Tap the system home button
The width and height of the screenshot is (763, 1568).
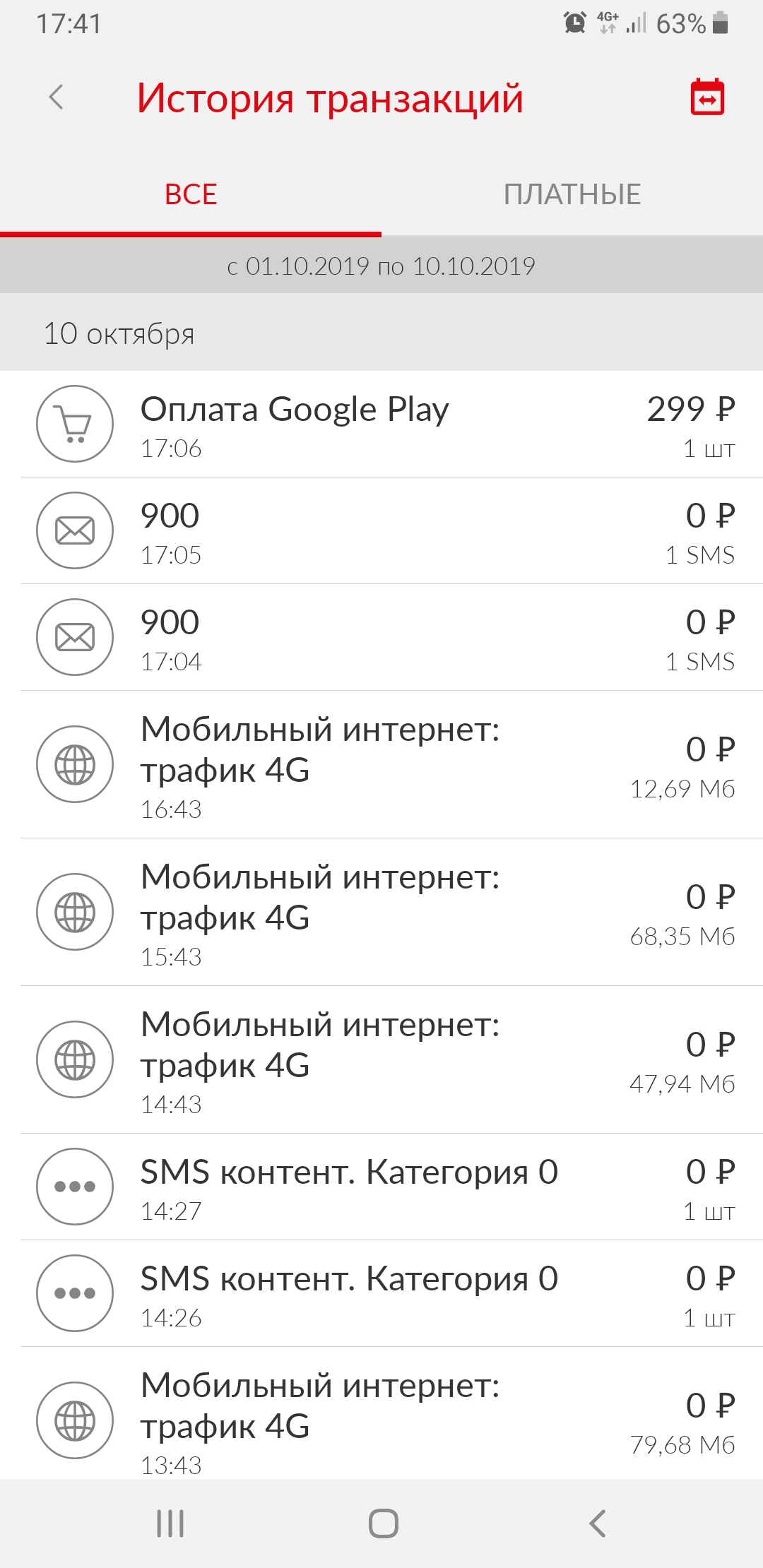click(x=383, y=1524)
